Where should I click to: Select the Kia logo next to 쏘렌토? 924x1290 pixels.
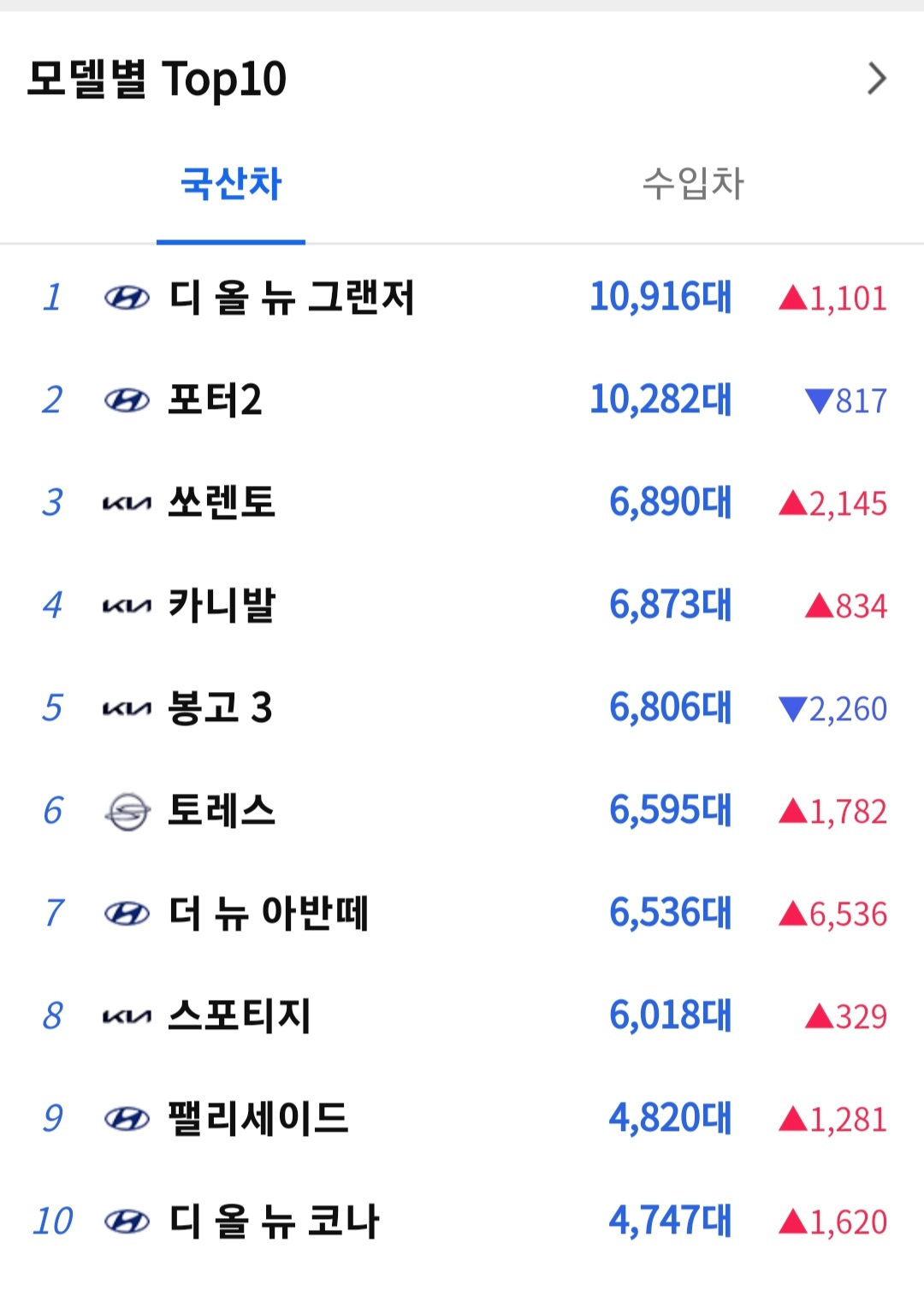point(126,503)
